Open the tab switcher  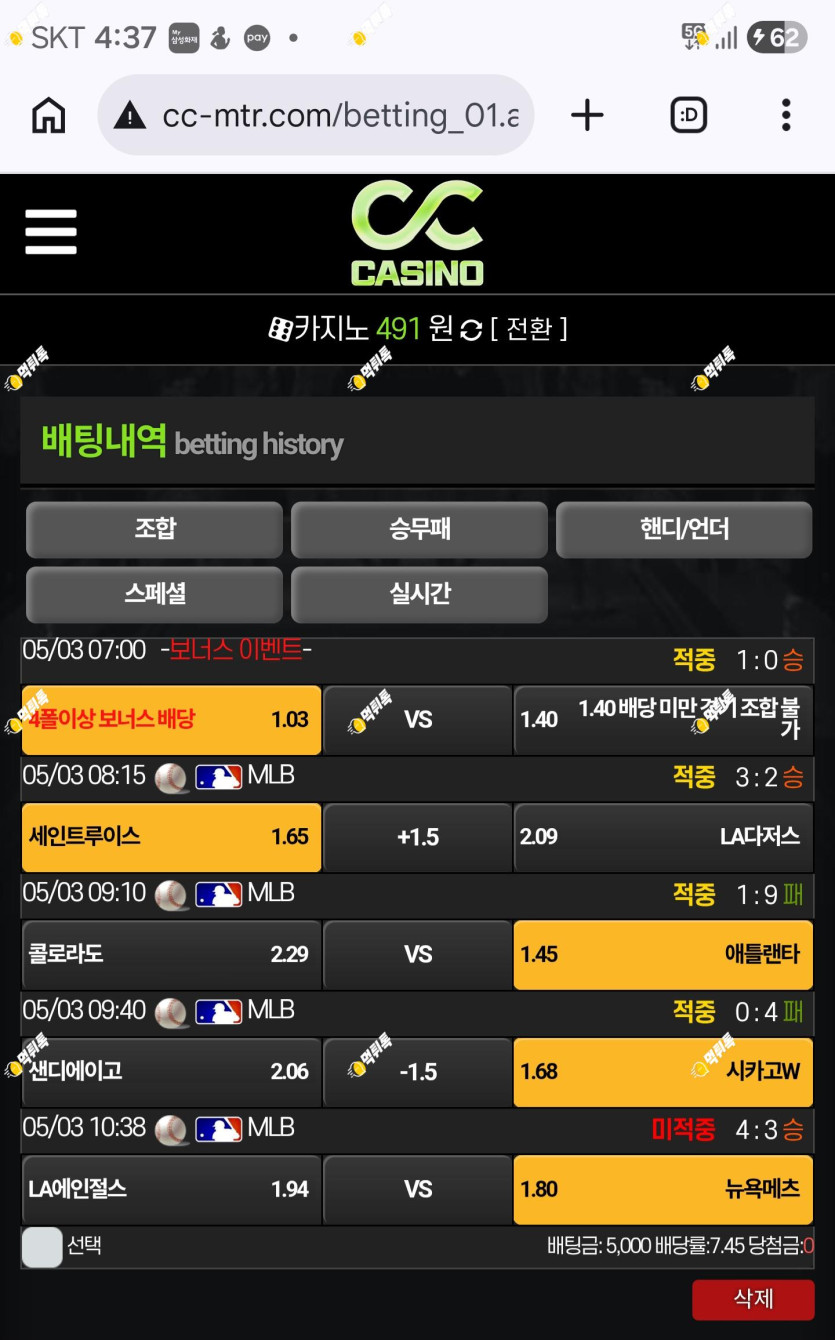[688, 116]
